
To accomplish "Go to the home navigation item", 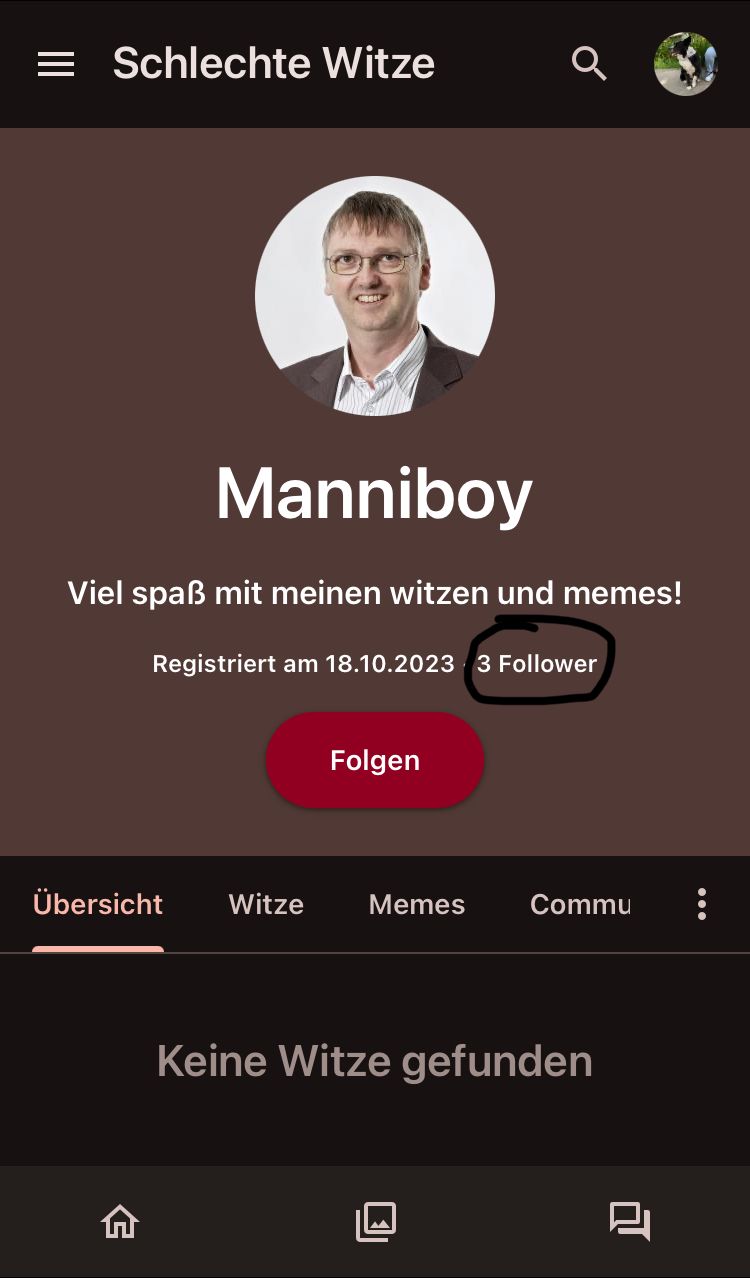I will pyautogui.click(x=120, y=1221).
